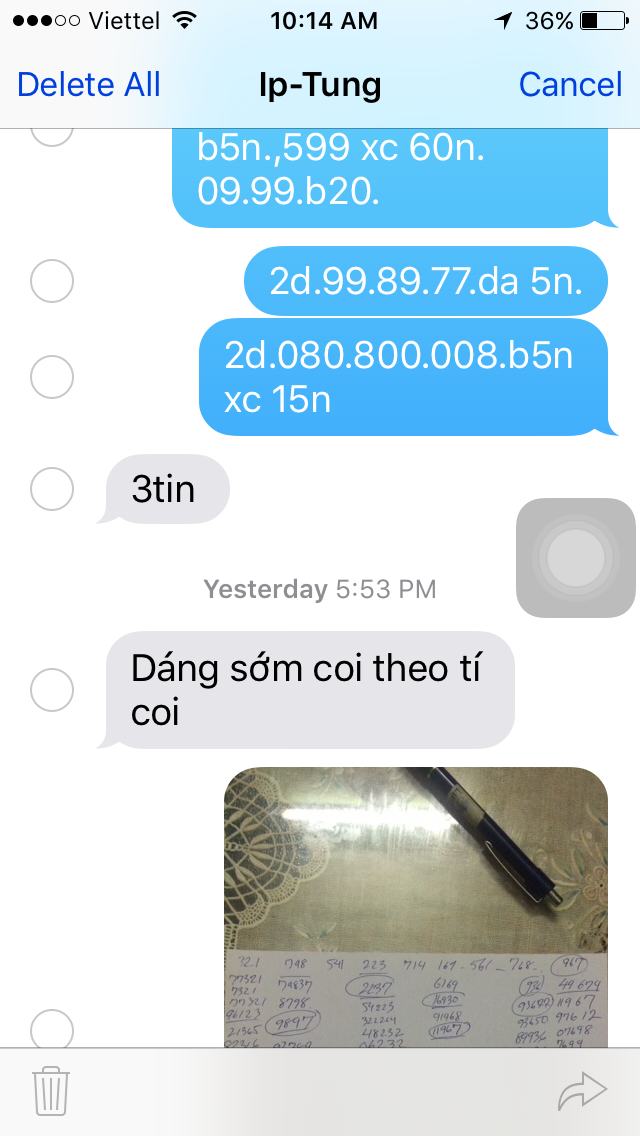Select the photo message of handwritten numbers
The image size is (640, 1136).
pyautogui.click(x=52, y=1028)
